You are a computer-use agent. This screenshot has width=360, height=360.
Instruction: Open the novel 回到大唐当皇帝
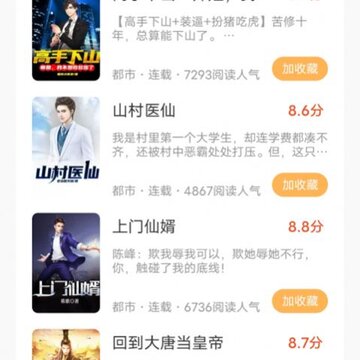[x=168, y=343]
